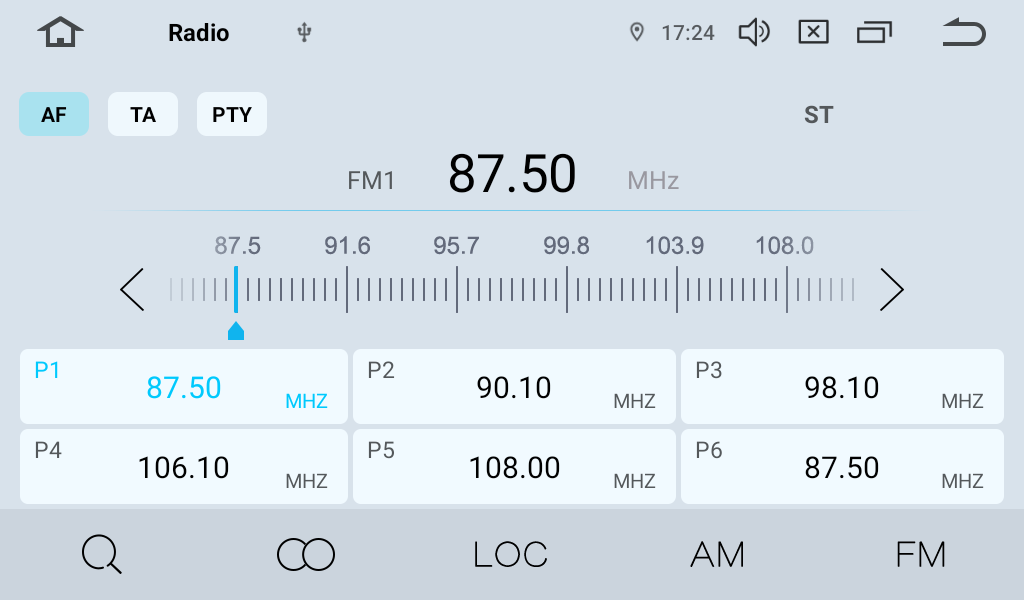Screen dimensions: 1024x600
Task: Start station search with magnifier icon
Action: point(102,554)
